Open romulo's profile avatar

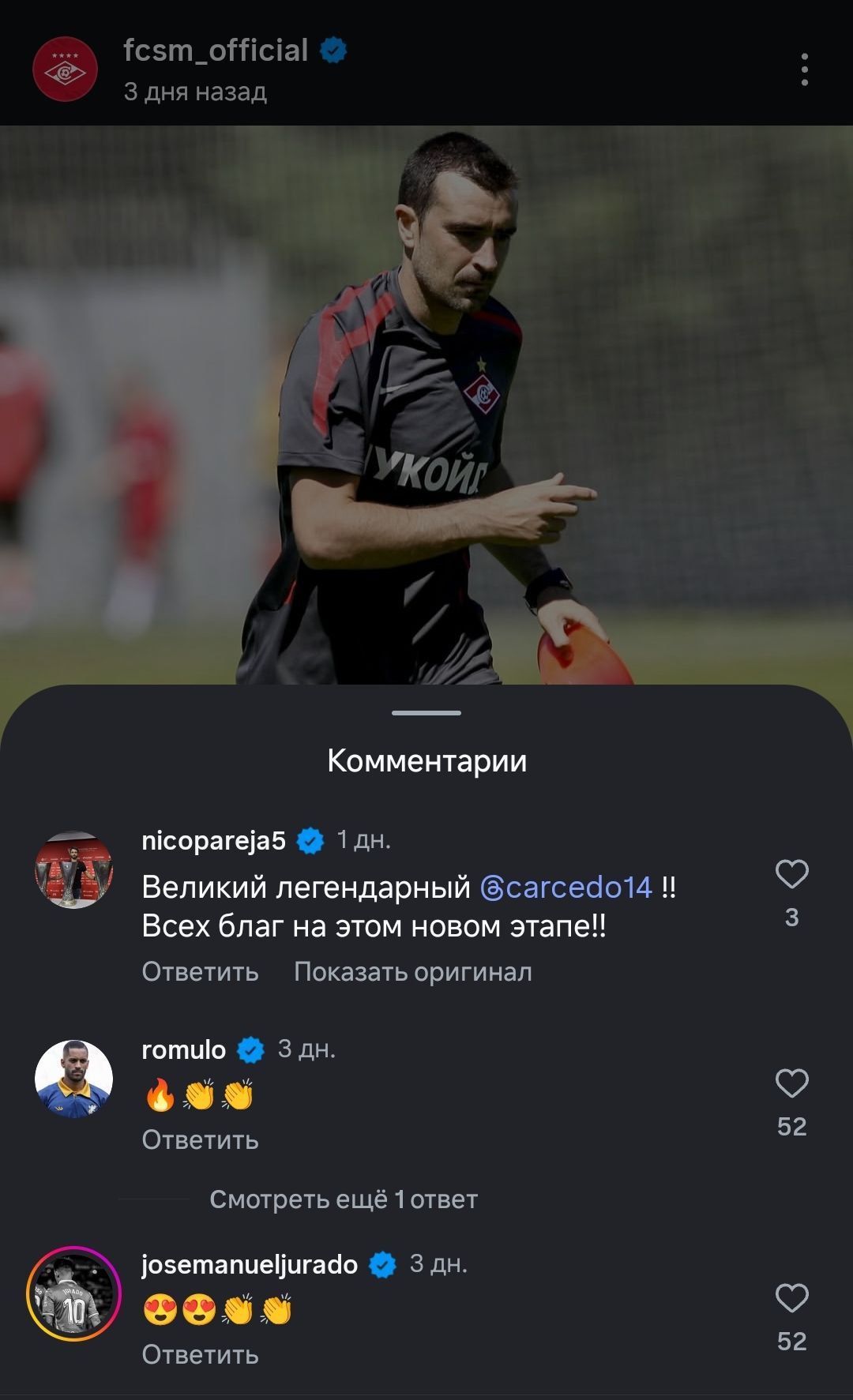point(73,1079)
